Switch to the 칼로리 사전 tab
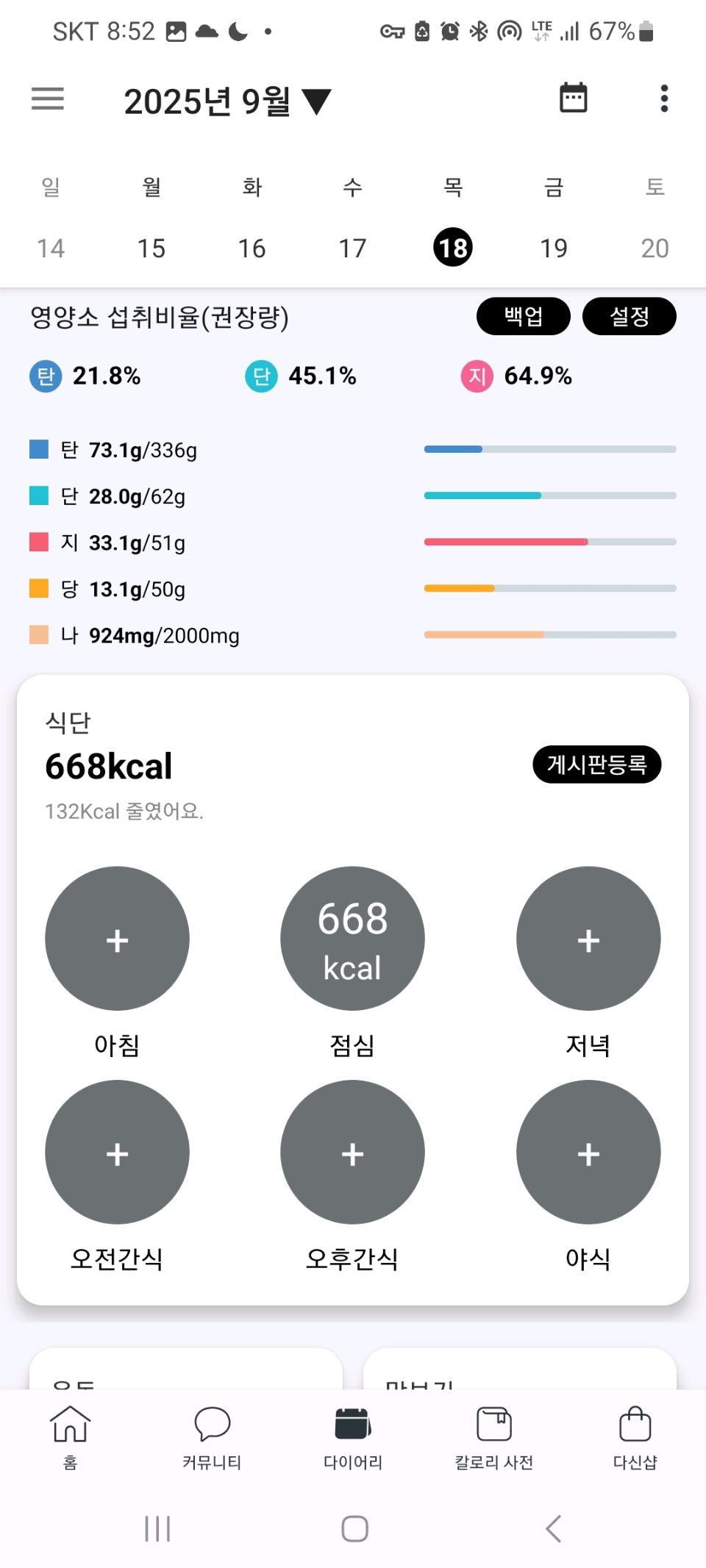706x1568 pixels. (x=493, y=1436)
